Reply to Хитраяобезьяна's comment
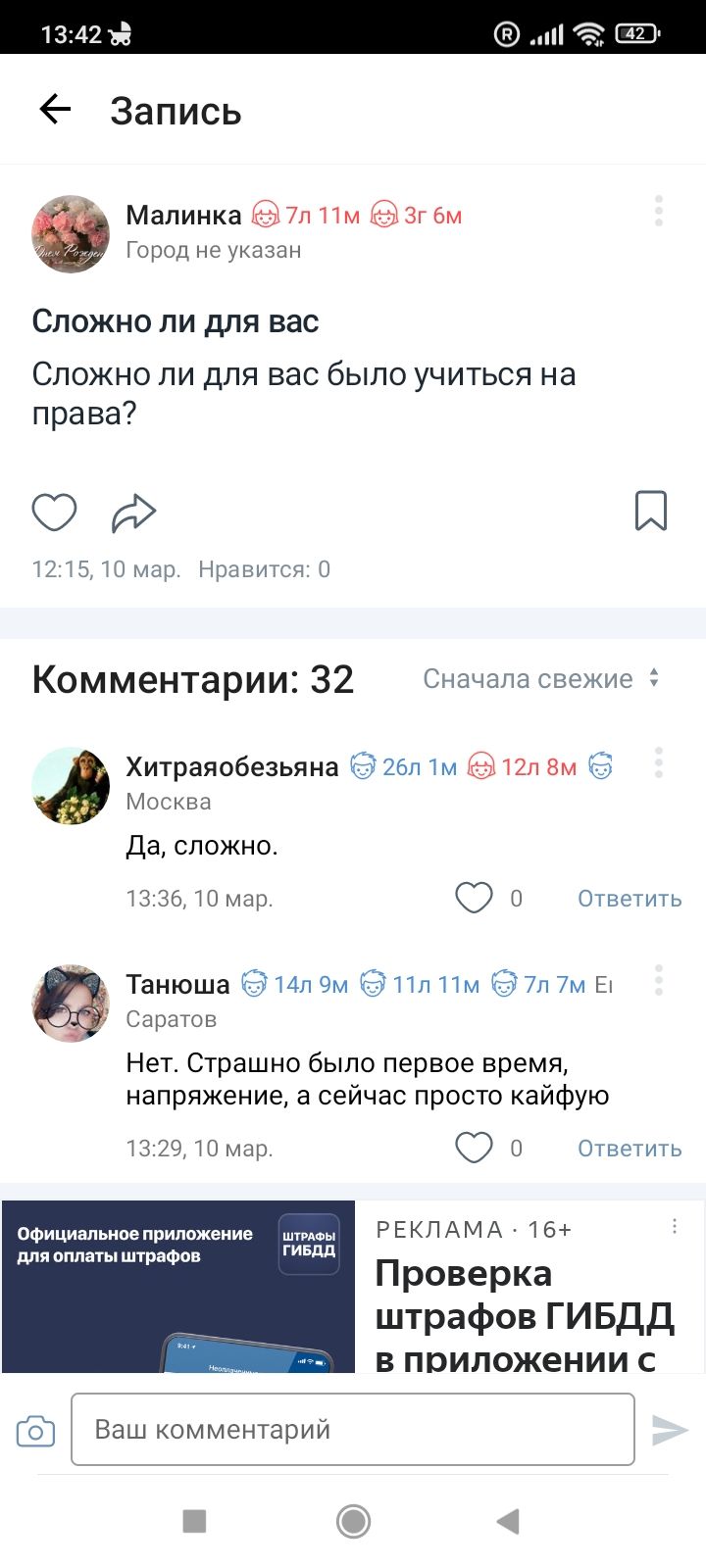706x1568 pixels. click(629, 899)
